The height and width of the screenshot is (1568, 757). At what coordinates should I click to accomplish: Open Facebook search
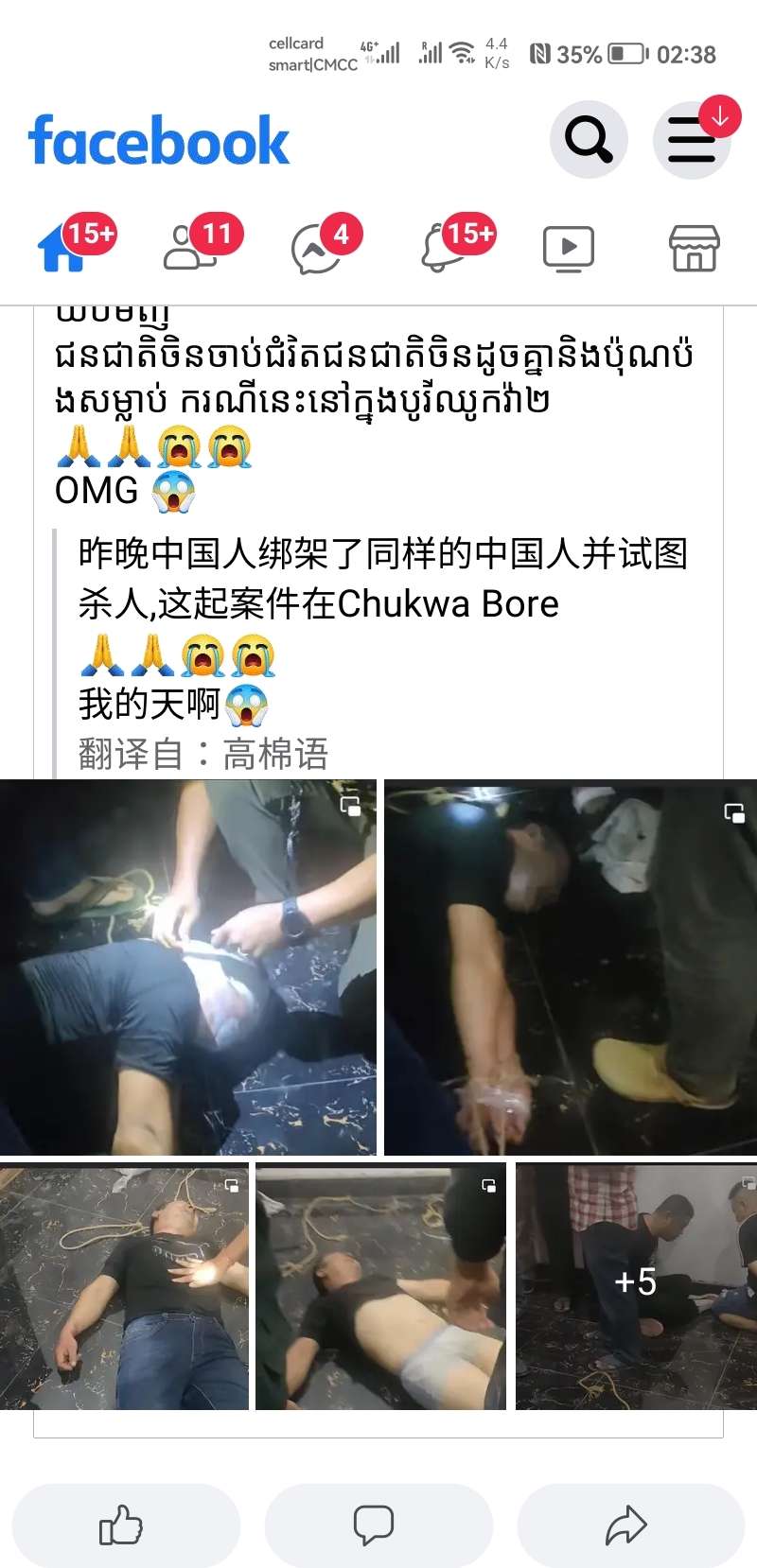pos(589,140)
